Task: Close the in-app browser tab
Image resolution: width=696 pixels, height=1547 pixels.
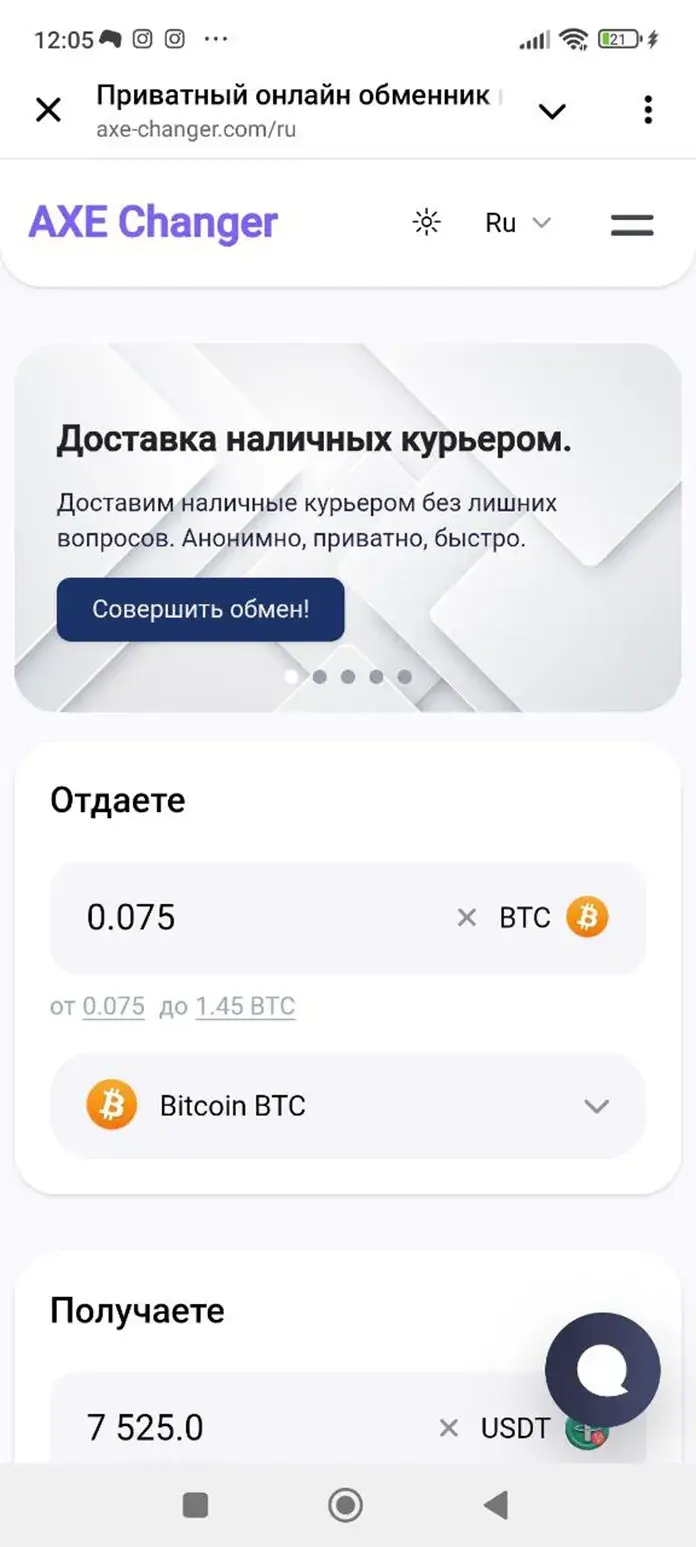Action: [48, 110]
